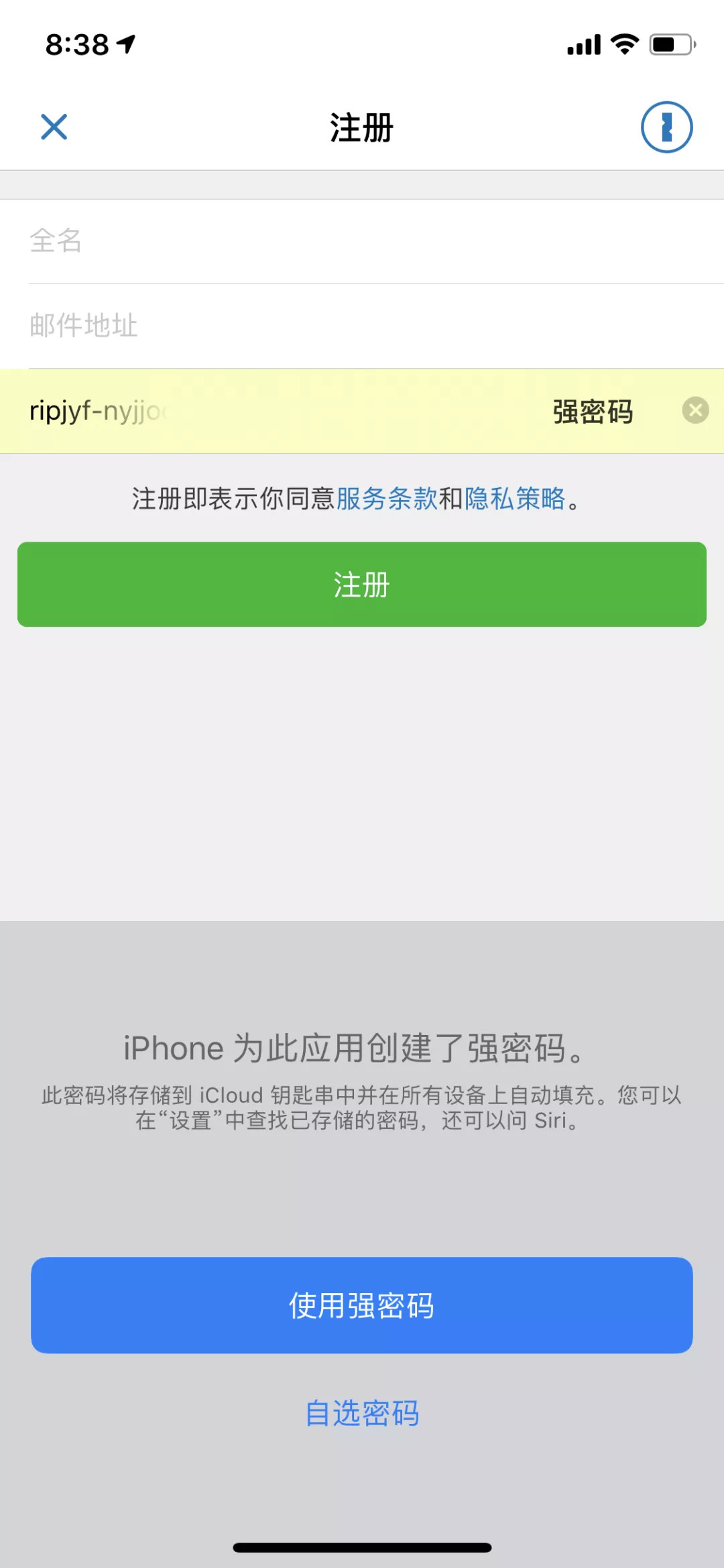
Task: Clear the suggested strong password
Action: [695, 410]
